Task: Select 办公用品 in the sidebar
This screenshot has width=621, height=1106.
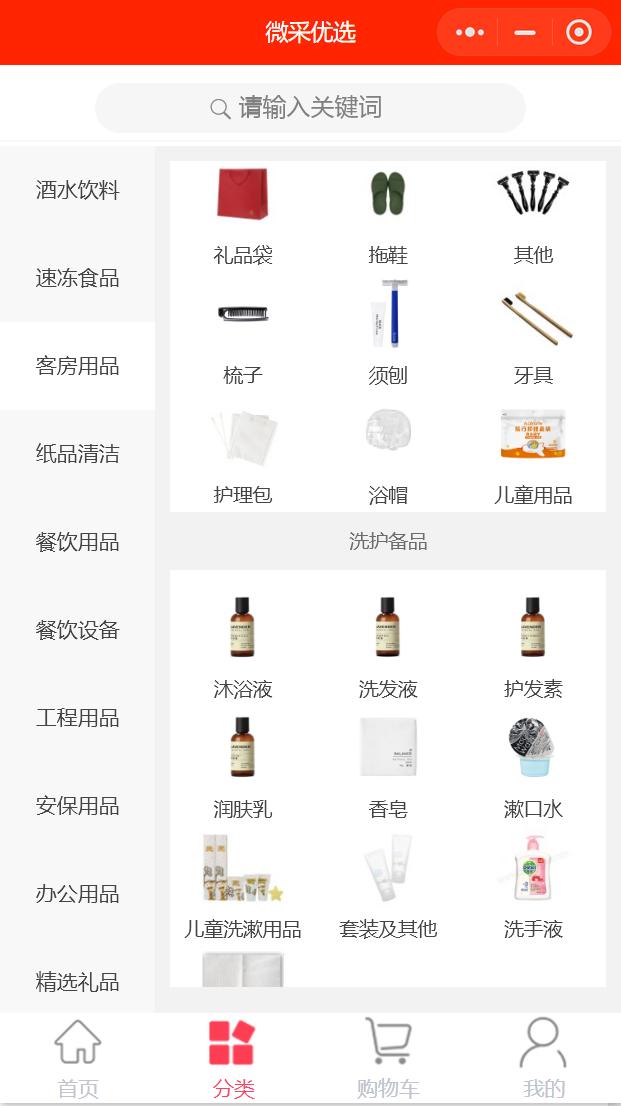Action: pos(77,894)
